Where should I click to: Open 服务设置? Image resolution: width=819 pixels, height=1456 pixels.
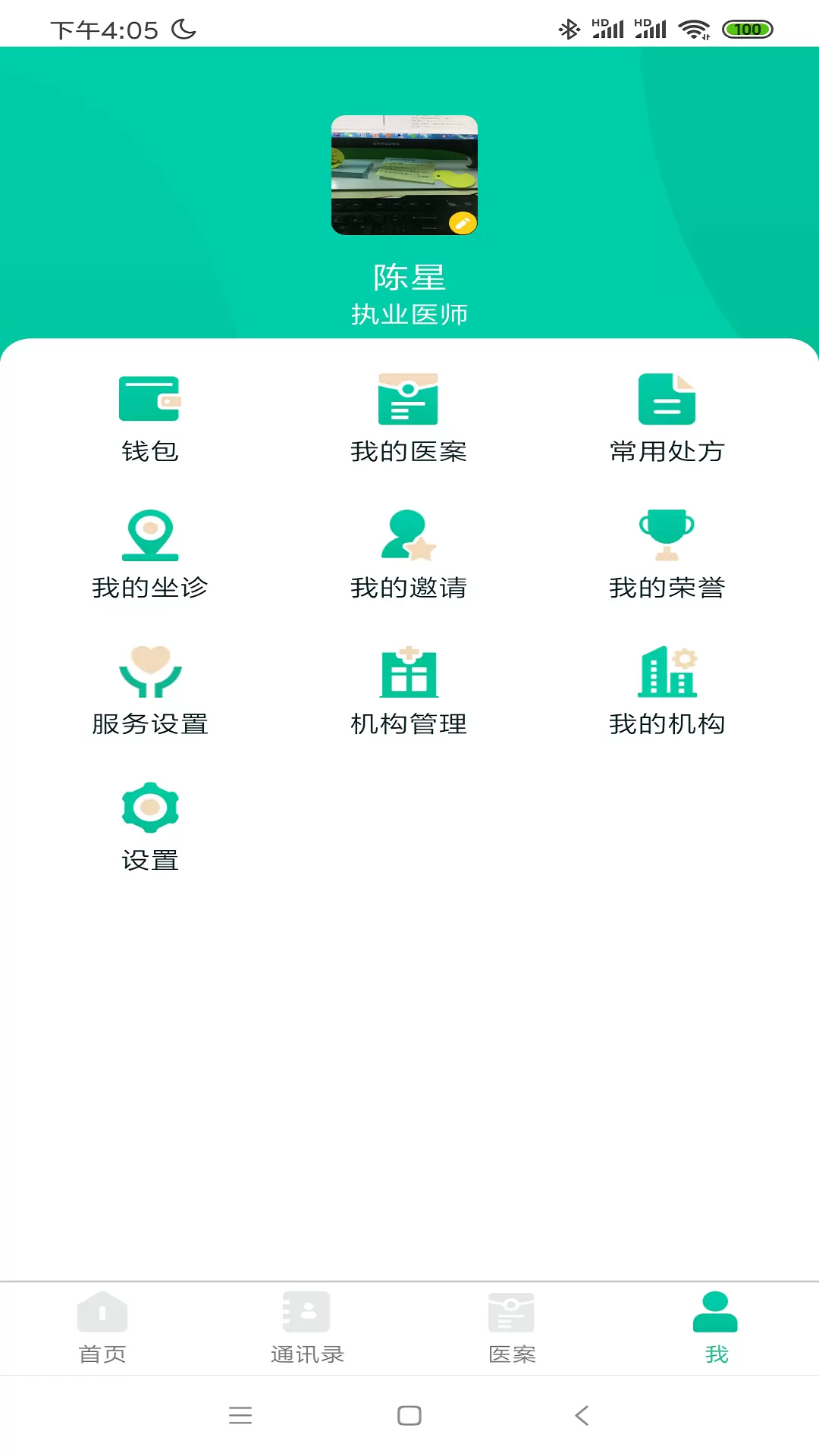point(149,692)
